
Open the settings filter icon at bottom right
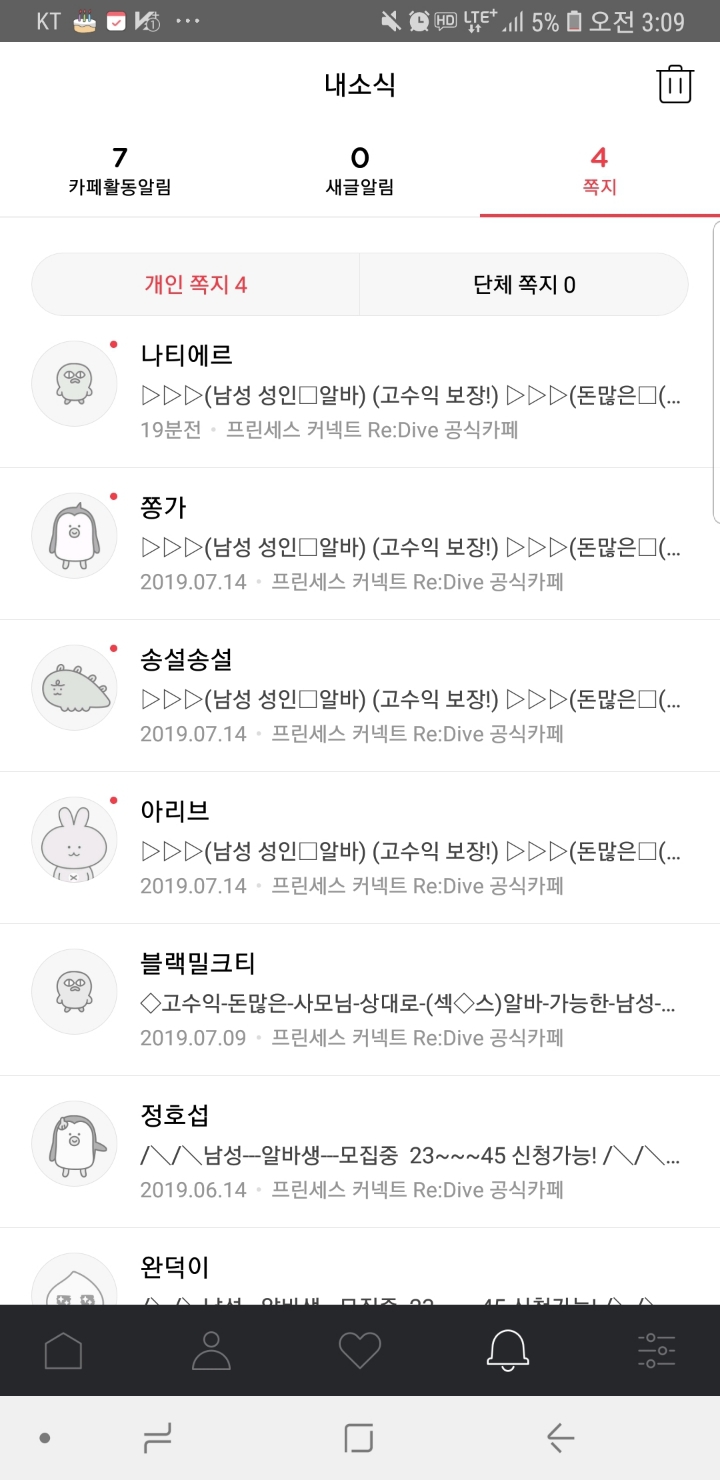tap(657, 1350)
